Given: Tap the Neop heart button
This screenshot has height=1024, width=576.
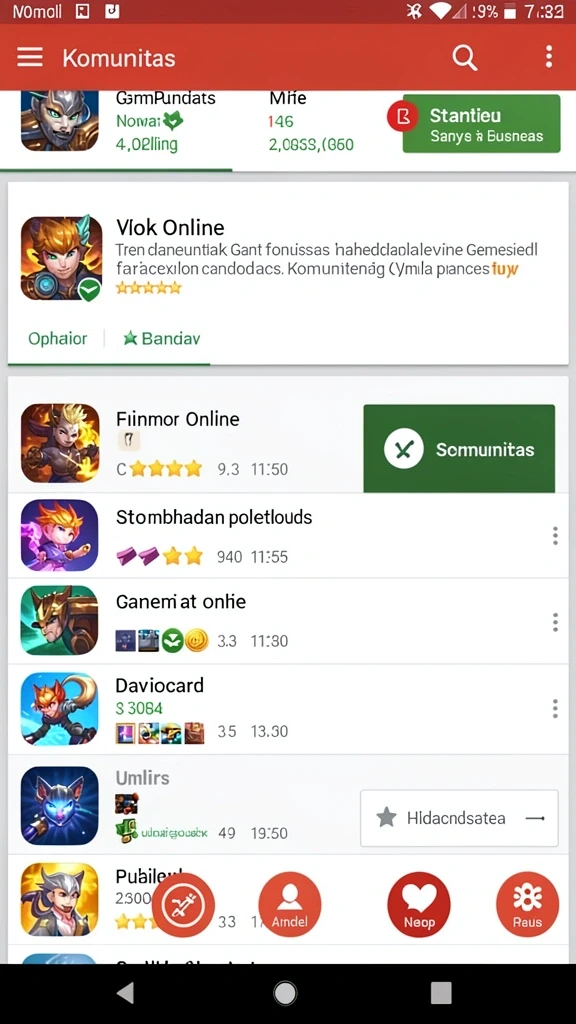Looking at the screenshot, I should click(x=419, y=904).
